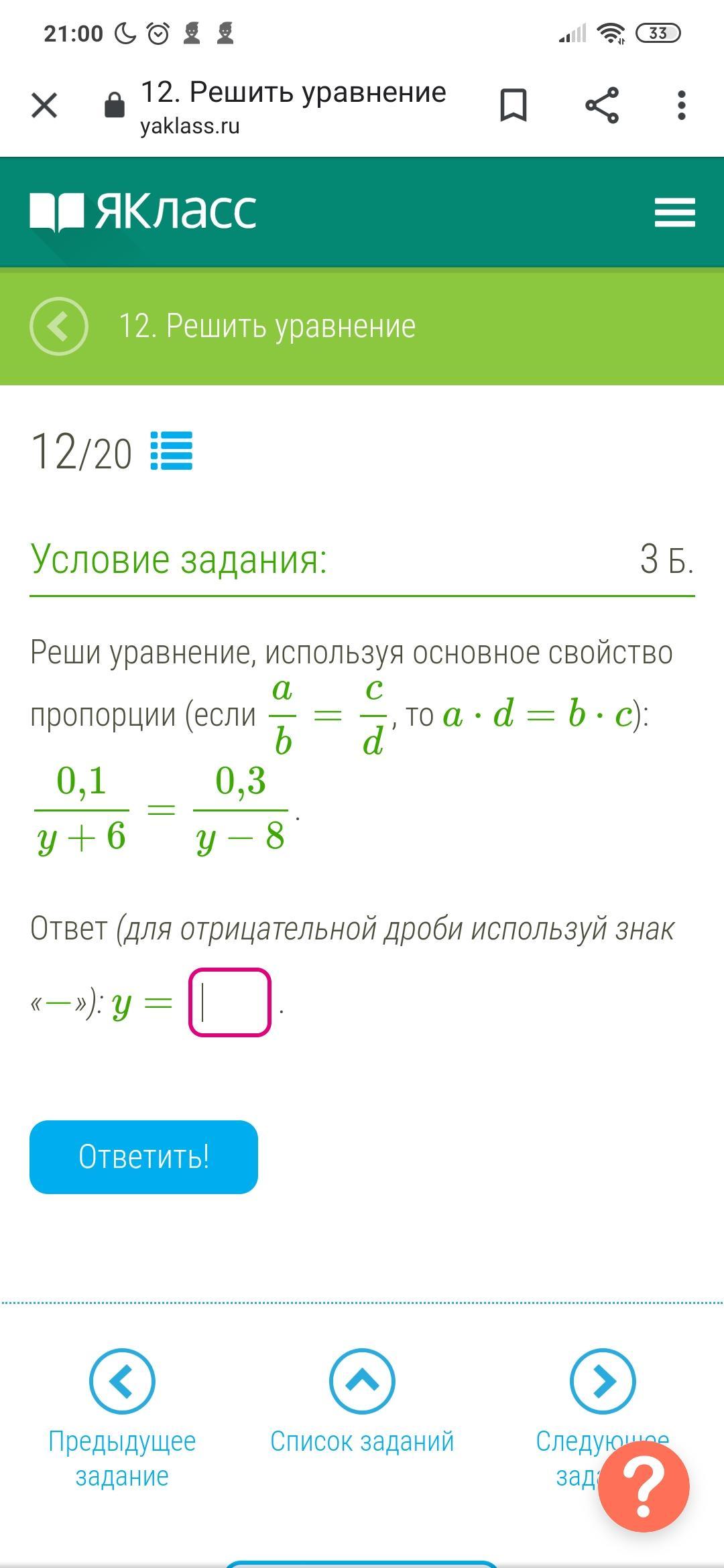The height and width of the screenshot is (1568, 724).
Task: Focus the answer field for y
Action: [x=230, y=1002]
